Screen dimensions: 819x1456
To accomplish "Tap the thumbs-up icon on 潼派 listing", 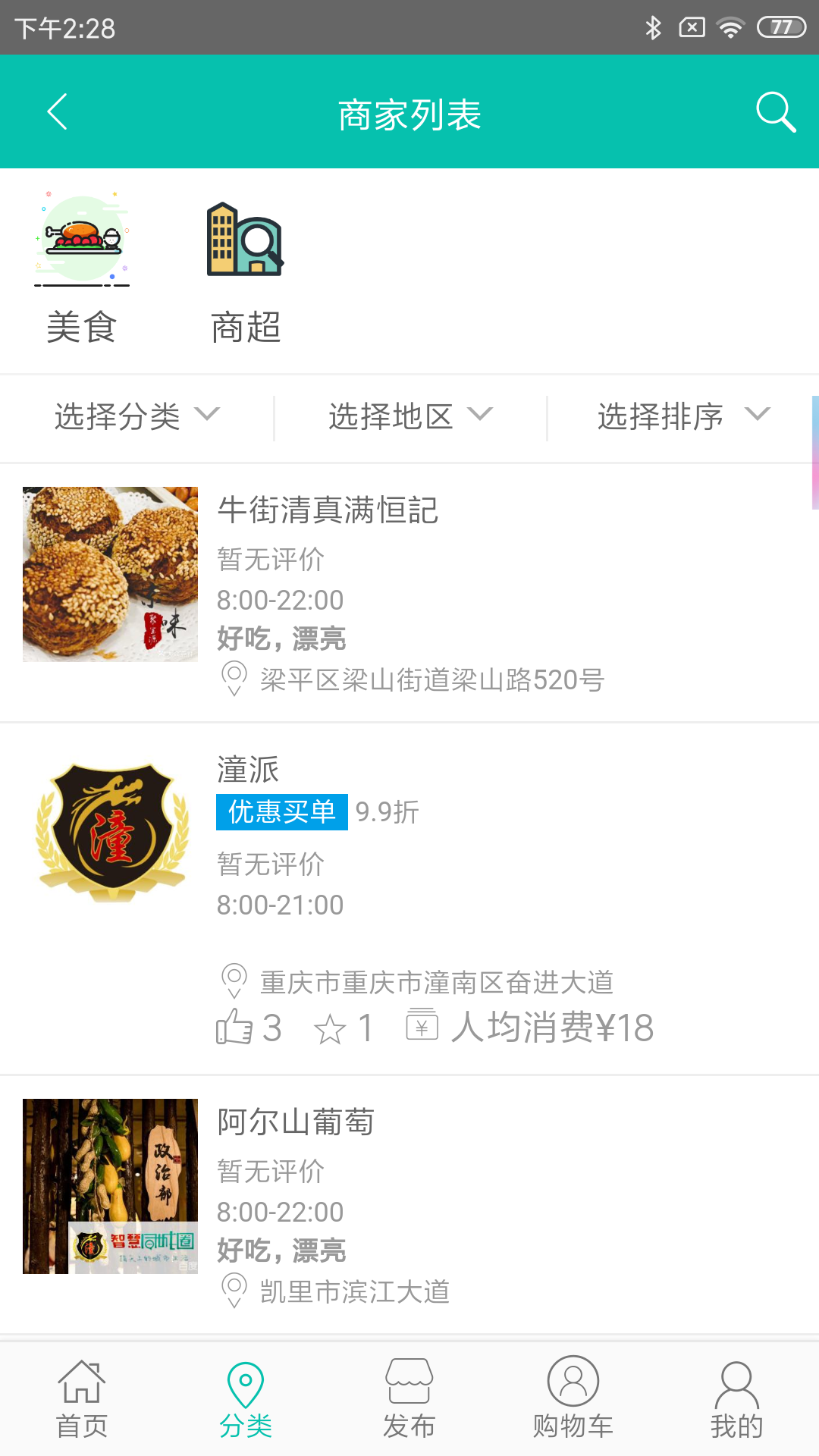I will click(x=235, y=1026).
